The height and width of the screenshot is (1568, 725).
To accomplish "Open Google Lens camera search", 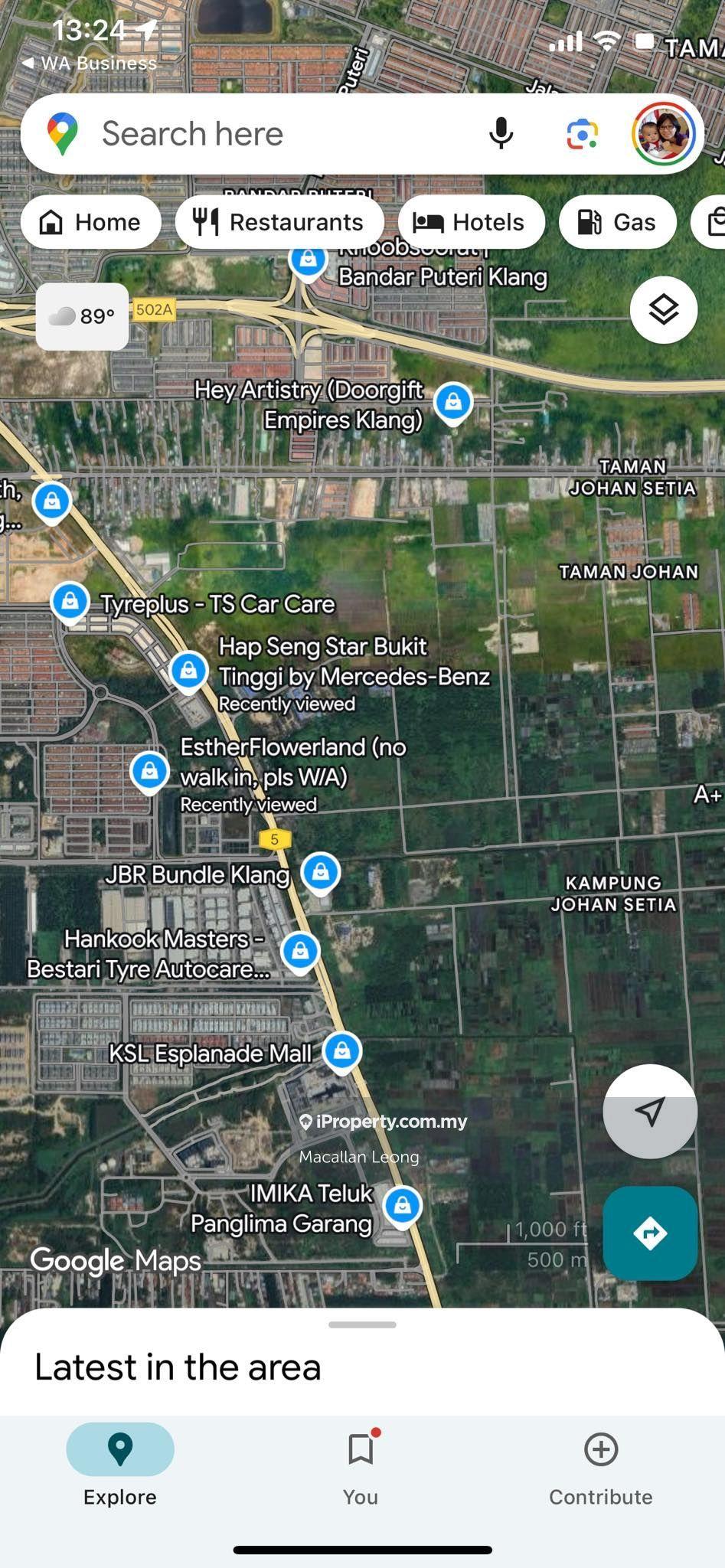I will (583, 134).
